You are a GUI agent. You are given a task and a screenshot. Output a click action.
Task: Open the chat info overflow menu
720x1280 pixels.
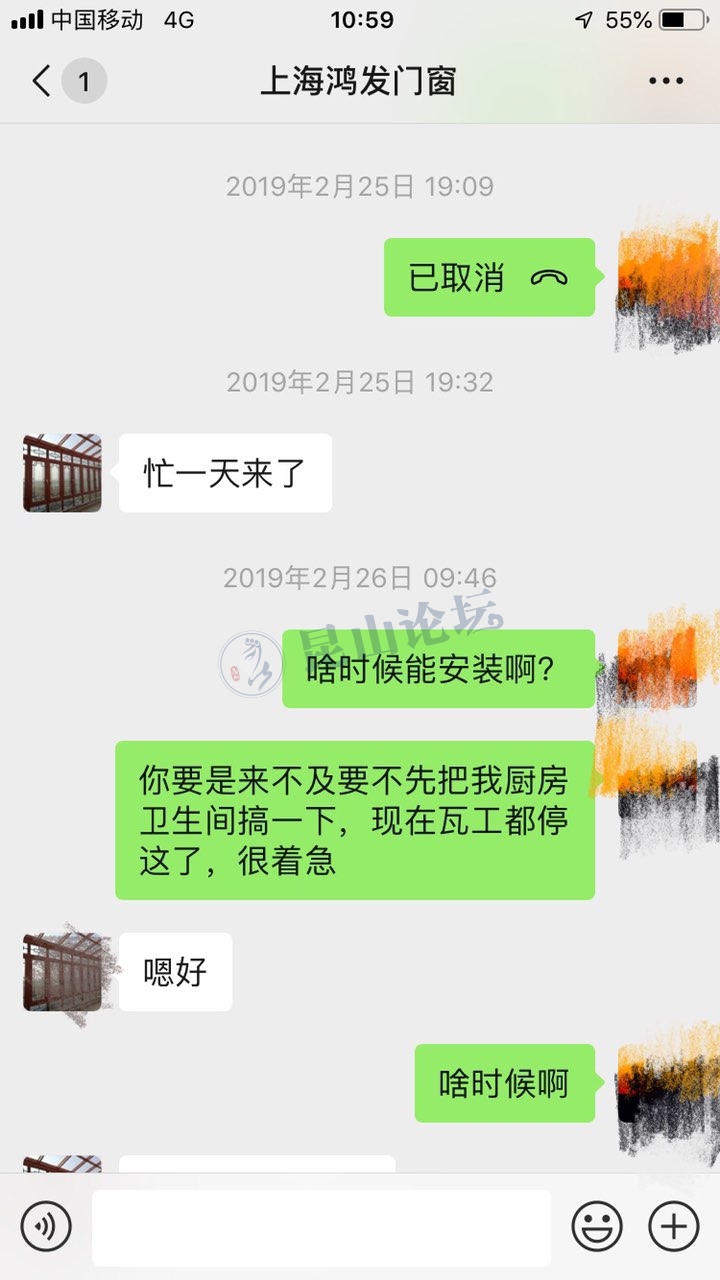(666, 81)
